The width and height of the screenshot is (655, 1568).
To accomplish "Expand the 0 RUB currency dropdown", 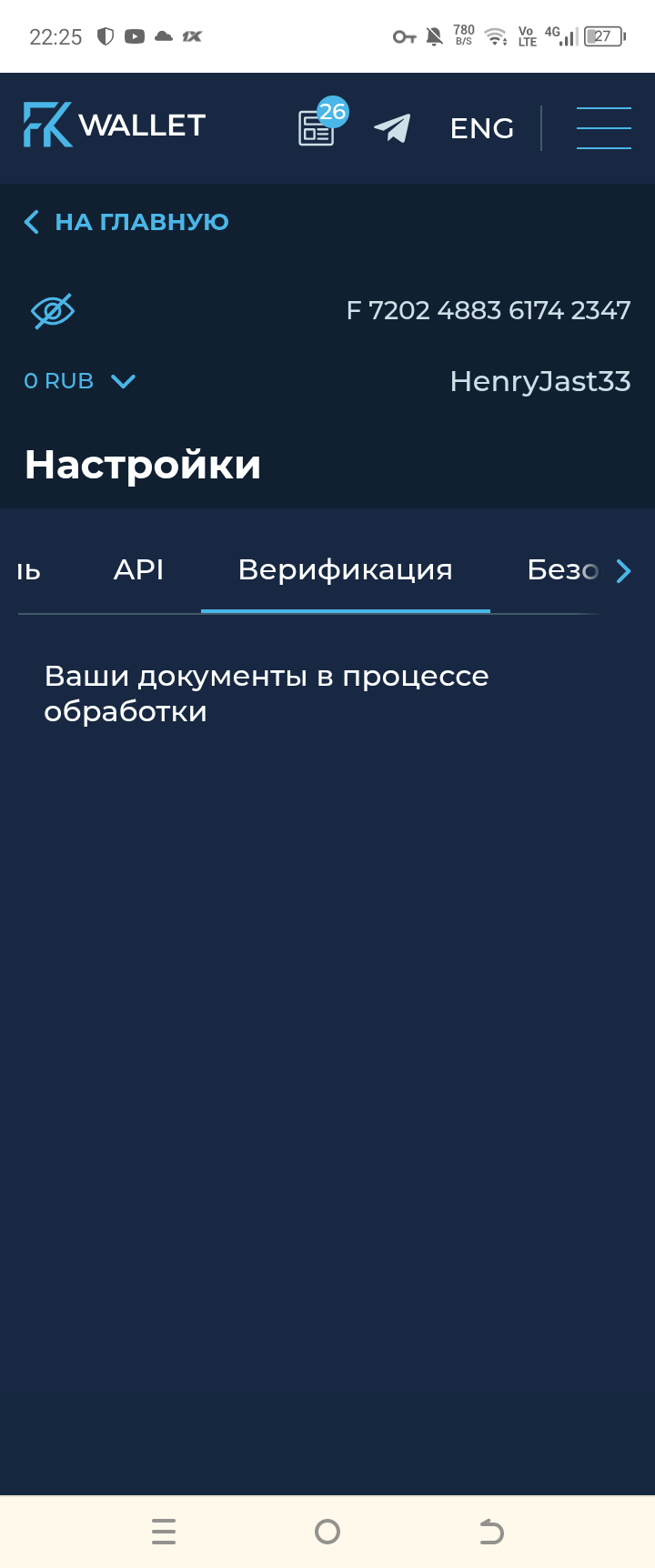I will (80, 381).
